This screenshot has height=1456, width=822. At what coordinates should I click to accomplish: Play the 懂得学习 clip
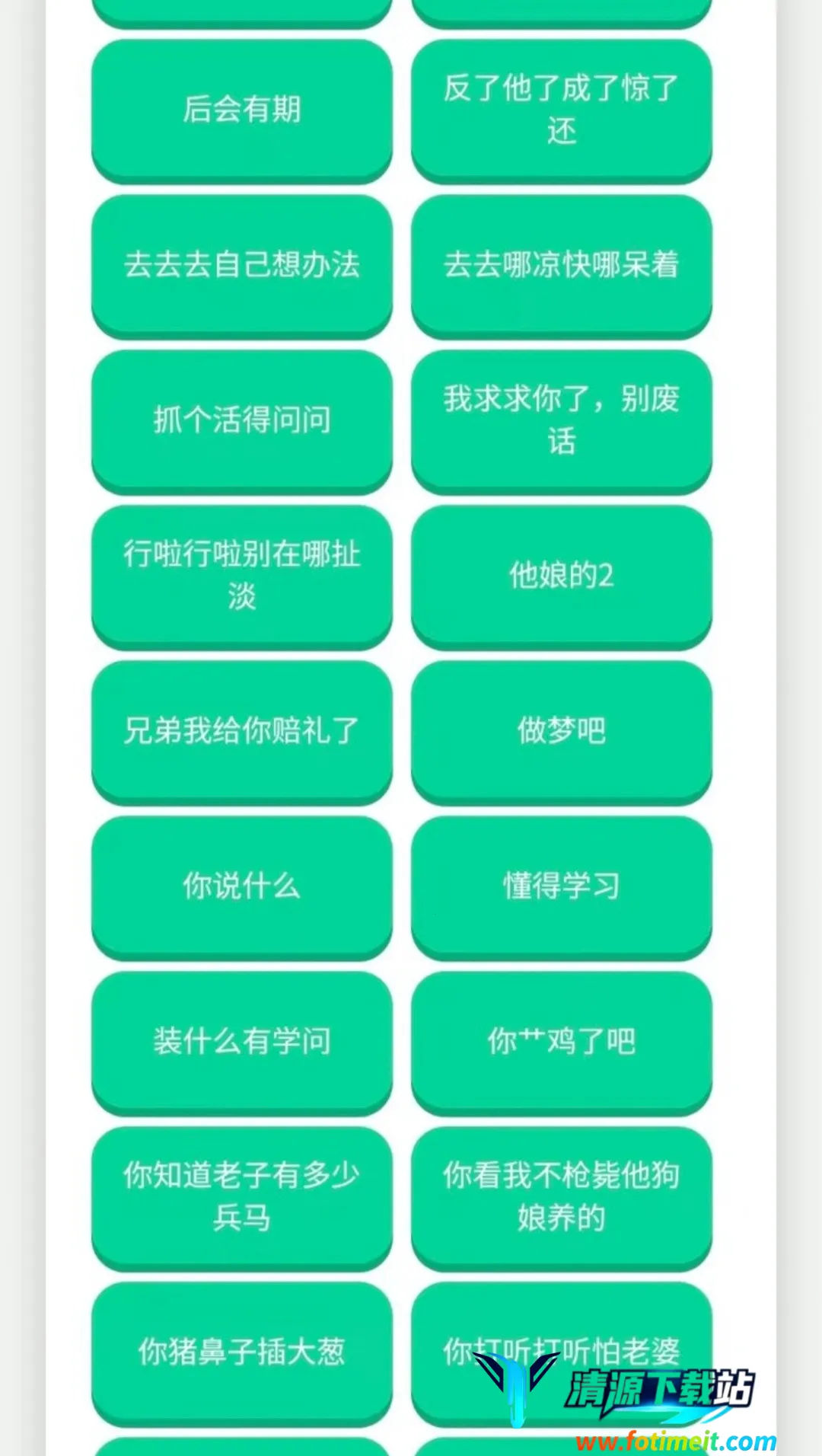pos(561,886)
